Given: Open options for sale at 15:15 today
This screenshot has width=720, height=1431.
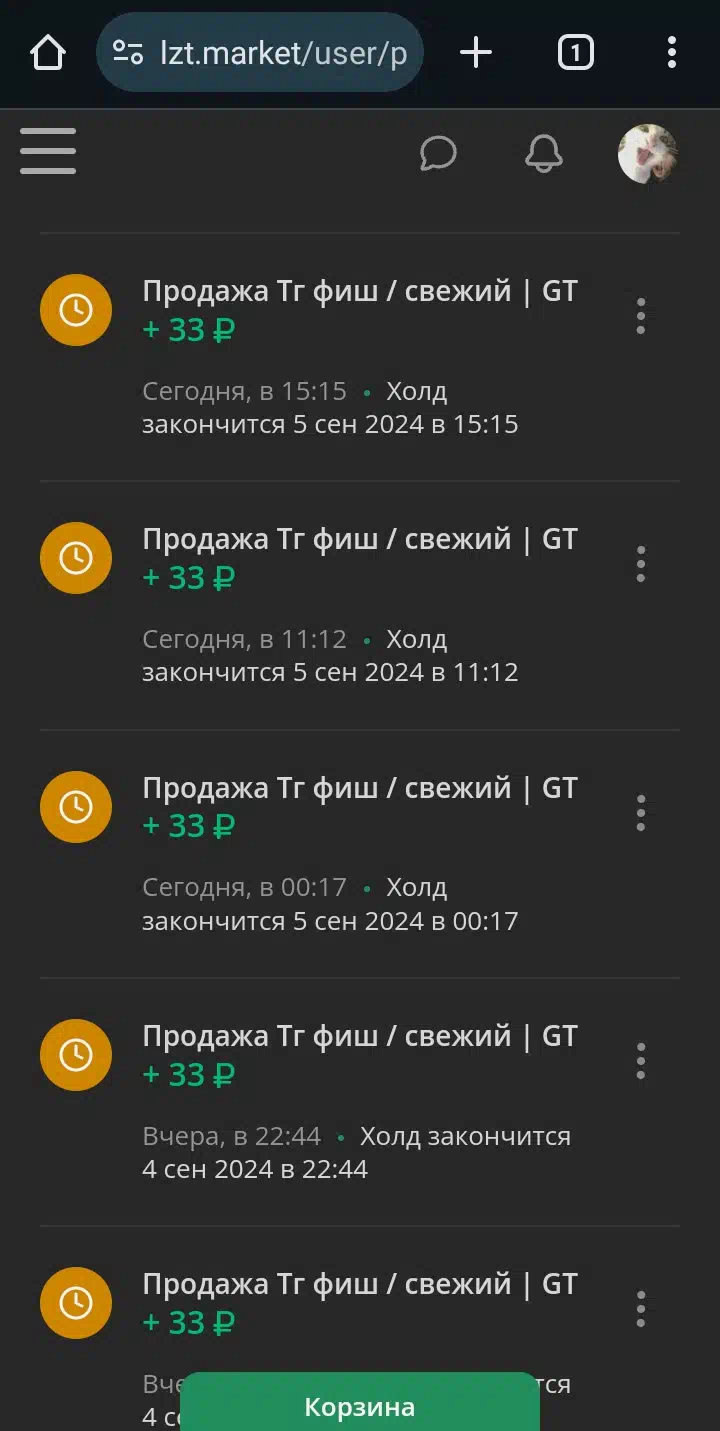Looking at the screenshot, I should [x=641, y=316].
